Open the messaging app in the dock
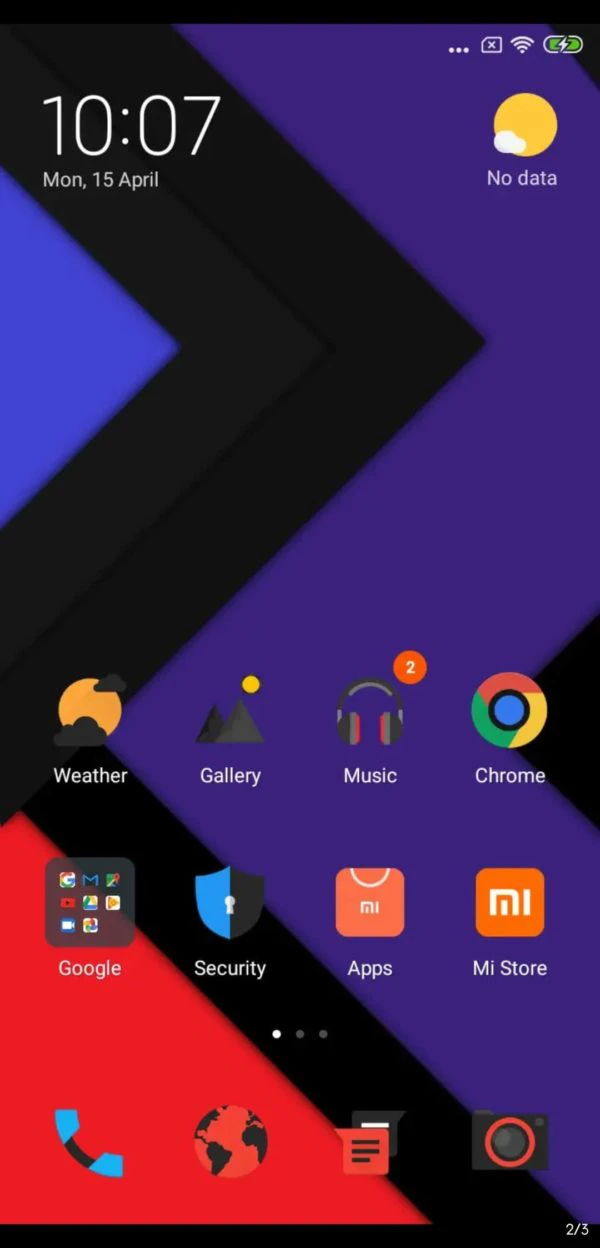This screenshot has height=1248, width=600. point(371,1141)
